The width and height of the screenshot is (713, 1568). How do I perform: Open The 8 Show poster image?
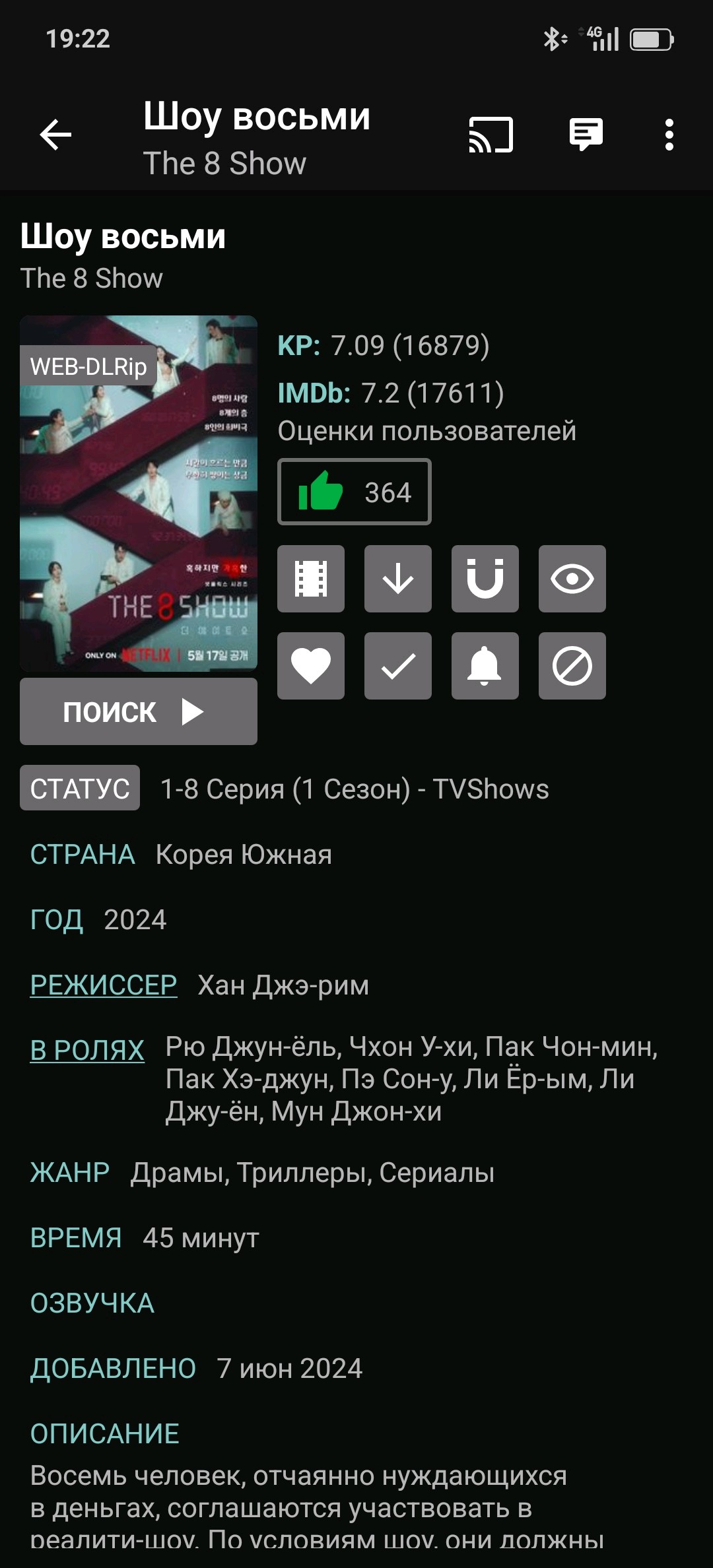pyautogui.click(x=139, y=494)
